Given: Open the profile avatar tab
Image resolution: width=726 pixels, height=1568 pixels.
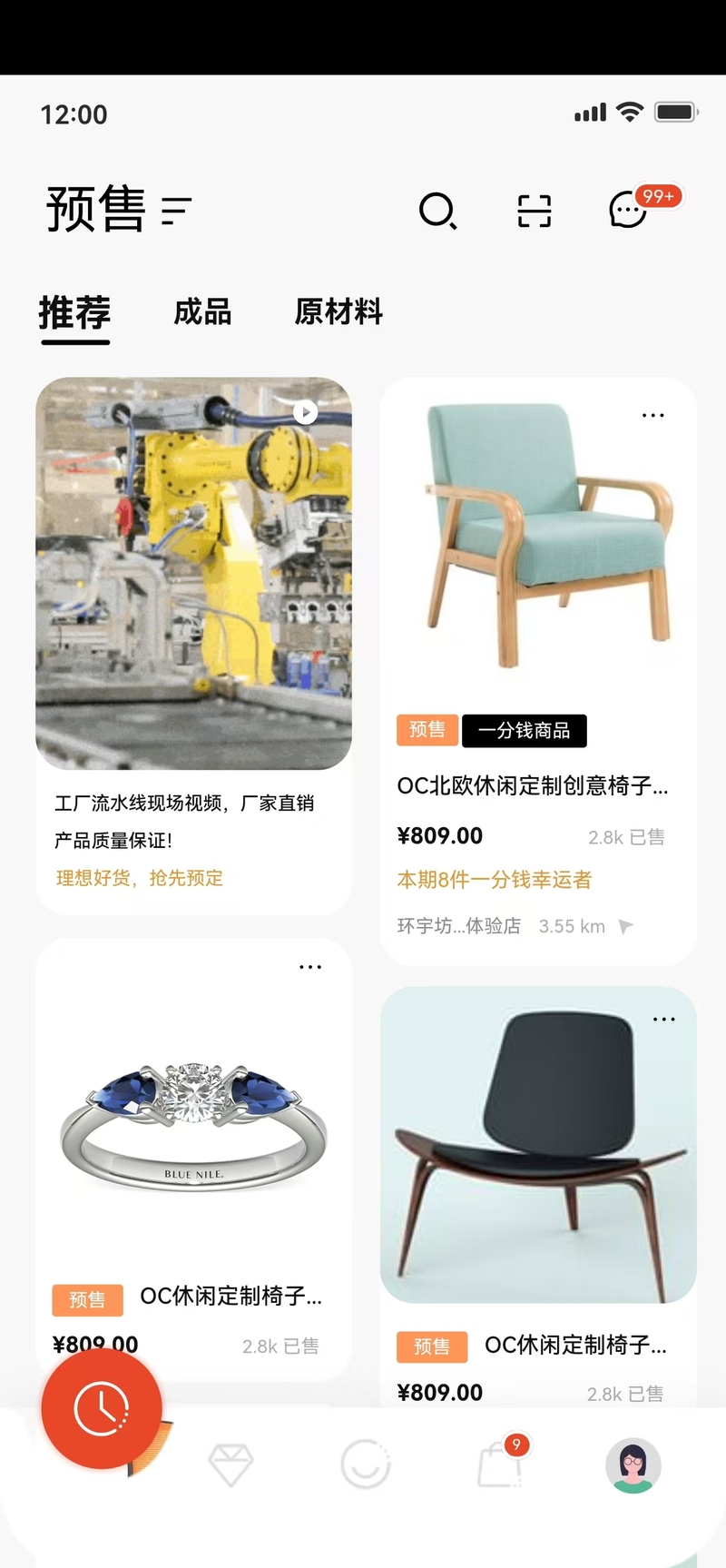Looking at the screenshot, I should tap(633, 1465).
